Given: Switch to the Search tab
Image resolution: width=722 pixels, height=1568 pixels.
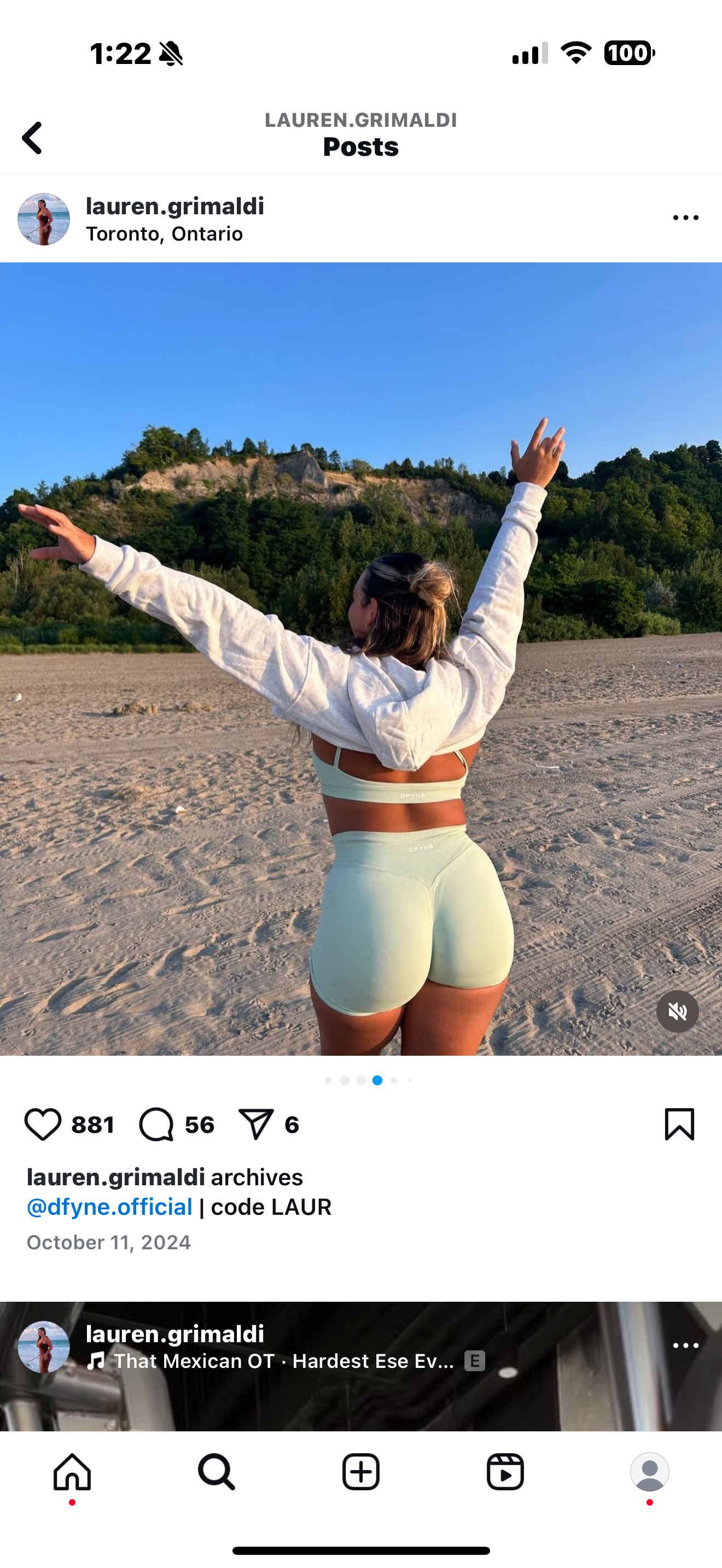Looking at the screenshot, I should pyautogui.click(x=216, y=1472).
